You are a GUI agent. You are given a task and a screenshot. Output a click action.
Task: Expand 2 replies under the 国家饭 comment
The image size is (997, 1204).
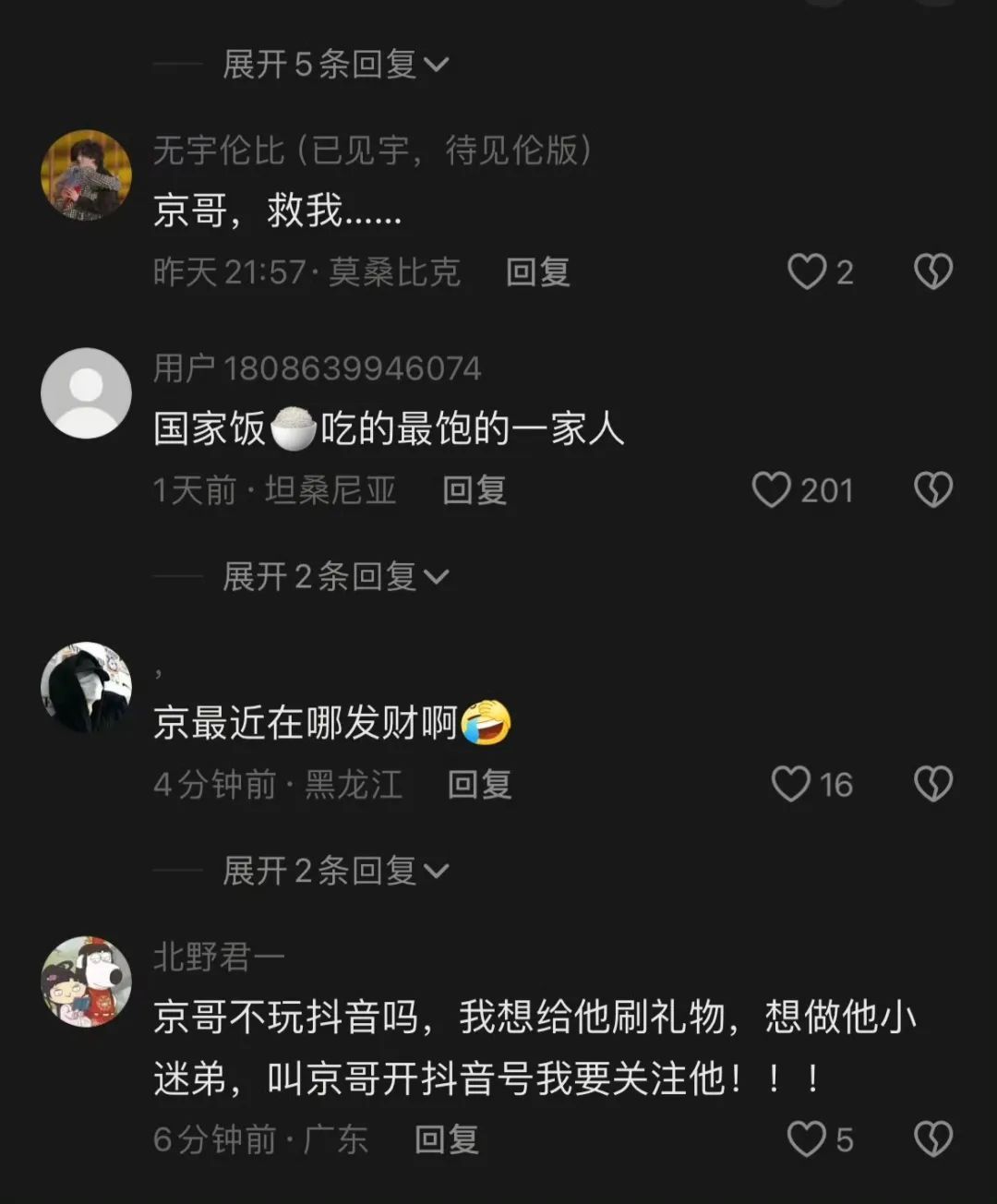point(335,577)
